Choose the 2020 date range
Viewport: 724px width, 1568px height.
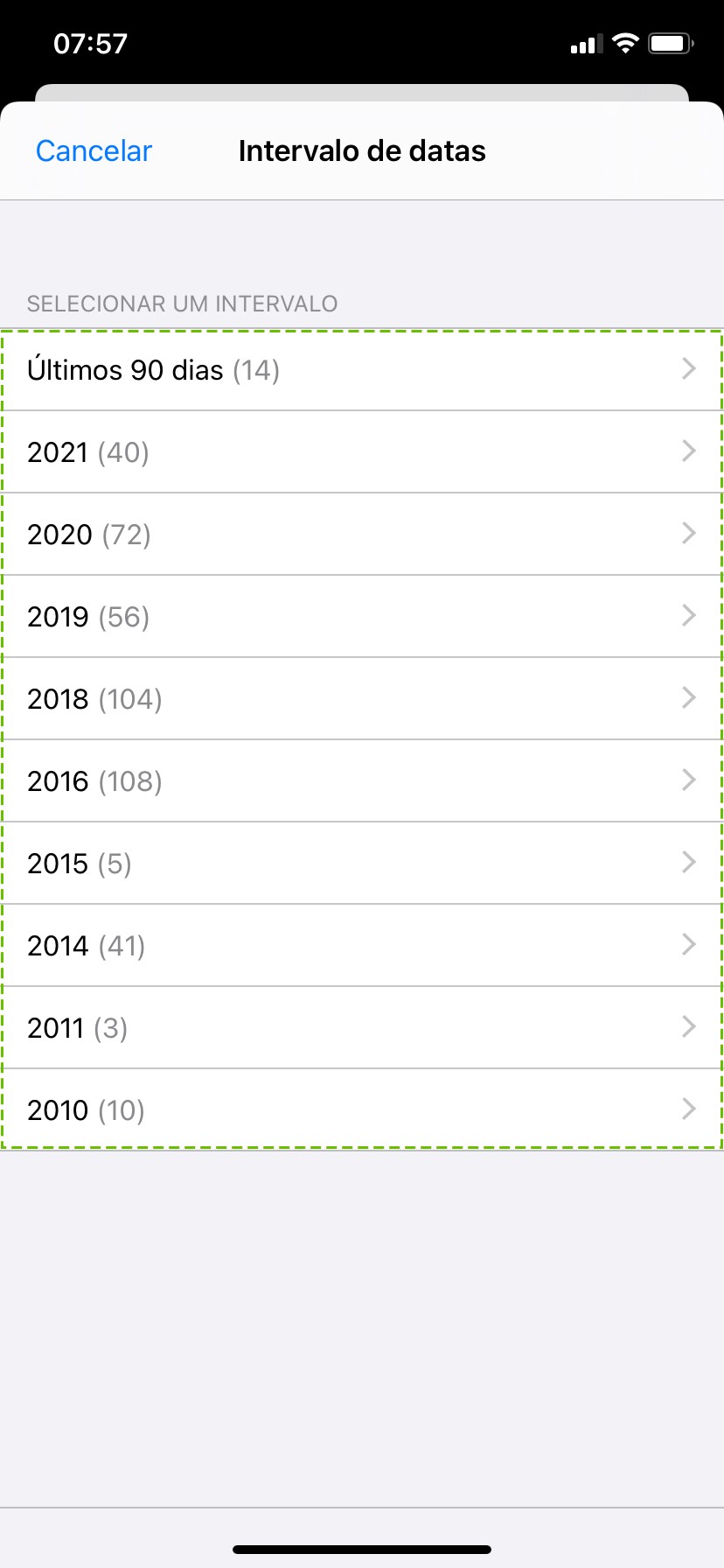[x=362, y=535]
